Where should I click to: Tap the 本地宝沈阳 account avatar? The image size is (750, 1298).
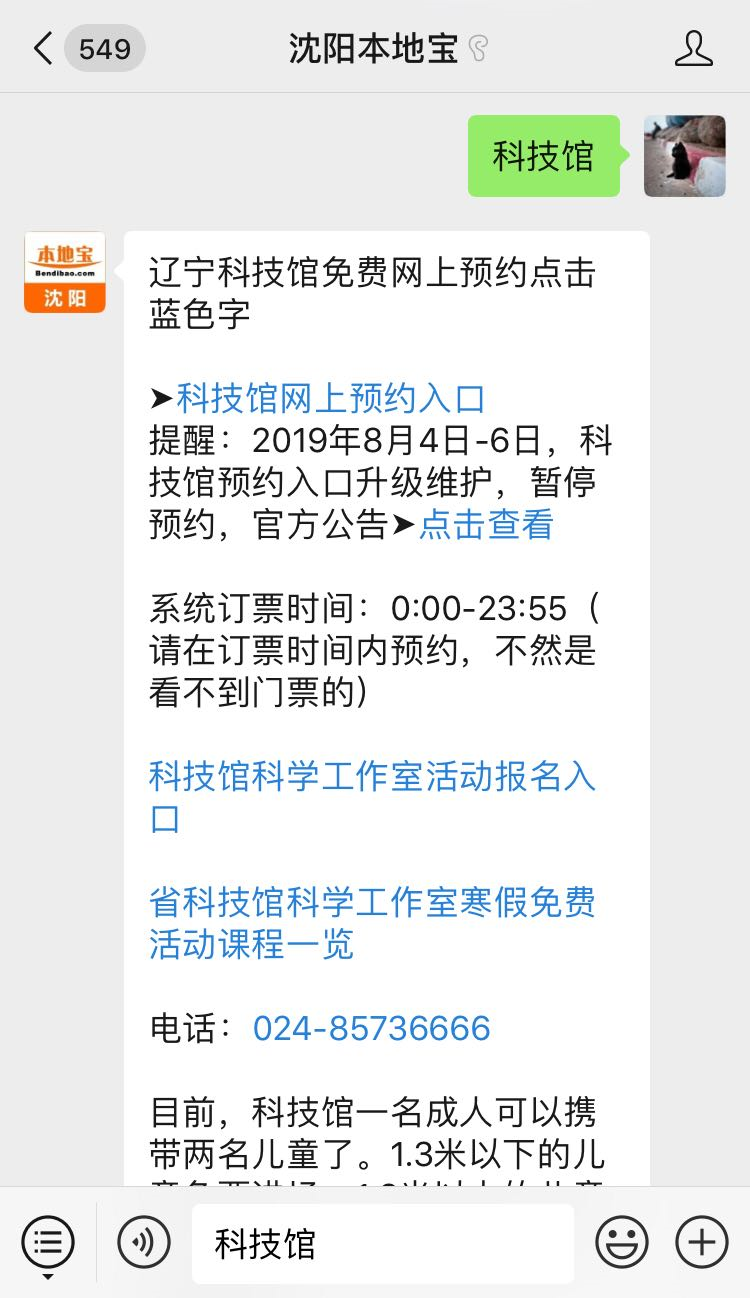click(x=64, y=271)
